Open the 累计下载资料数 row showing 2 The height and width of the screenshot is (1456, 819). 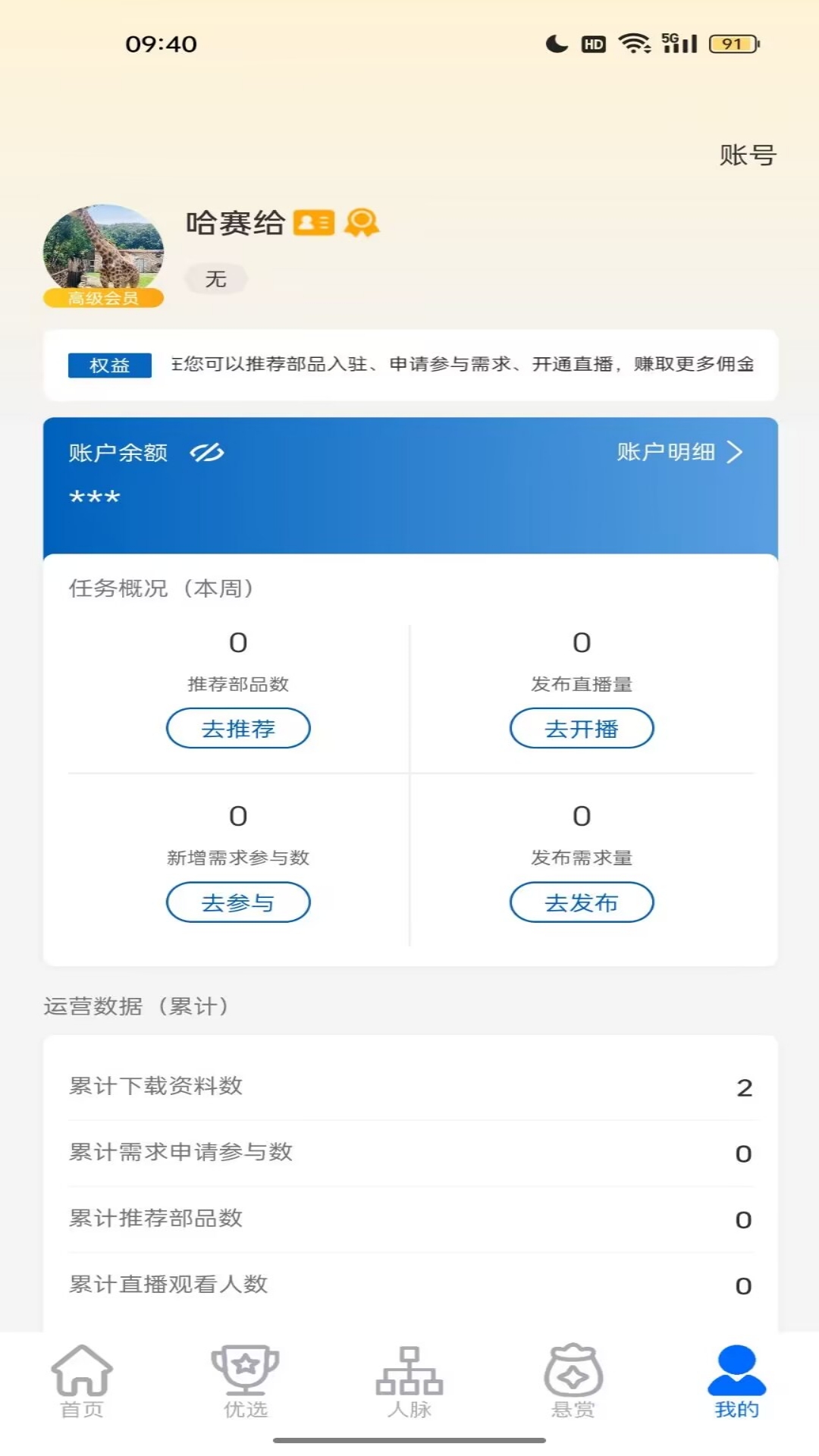[x=409, y=1087]
